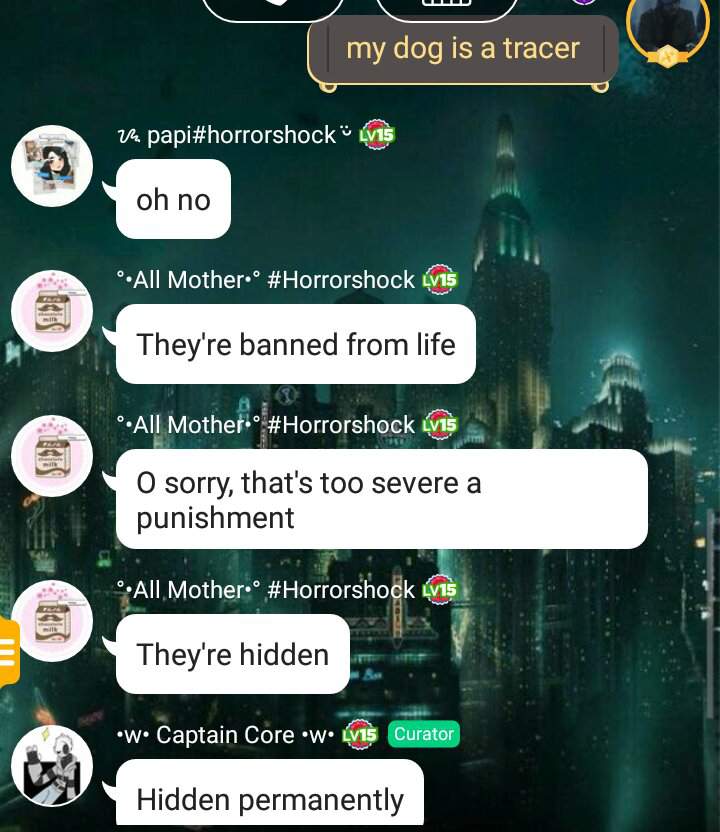View Captain Core's profile avatar

coord(52,766)
